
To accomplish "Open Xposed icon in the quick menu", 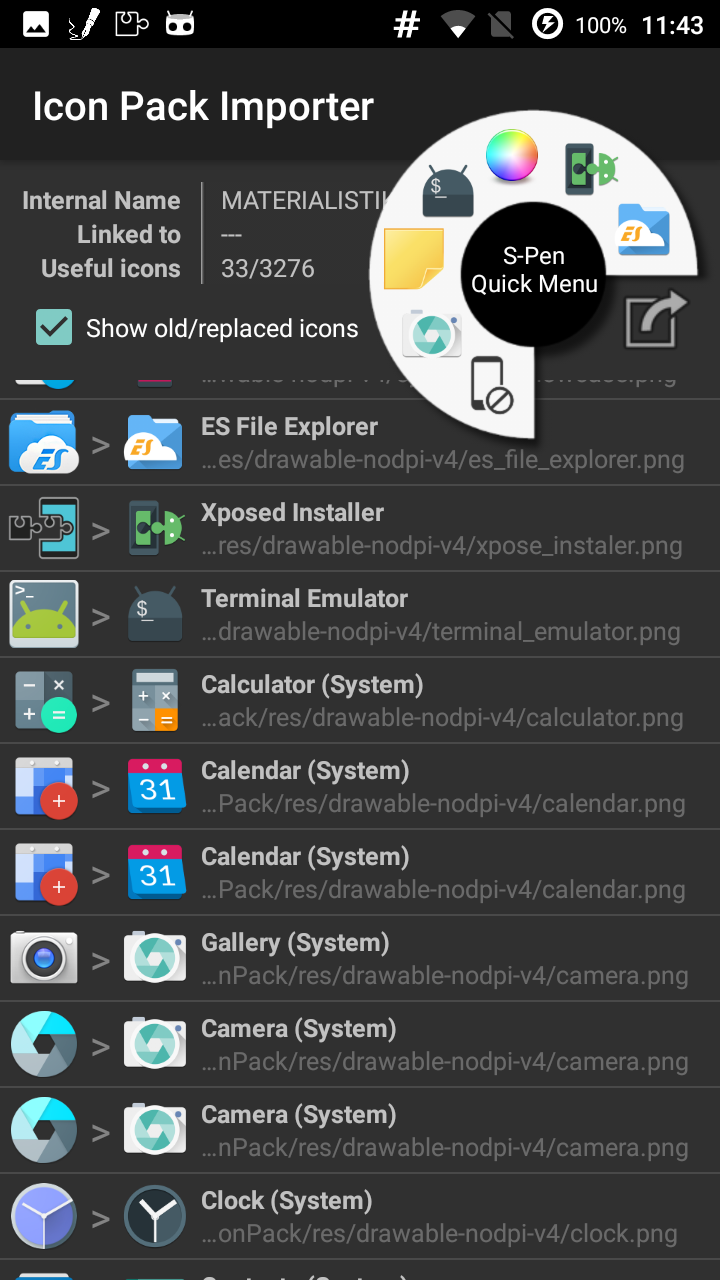I will [590, 169].
